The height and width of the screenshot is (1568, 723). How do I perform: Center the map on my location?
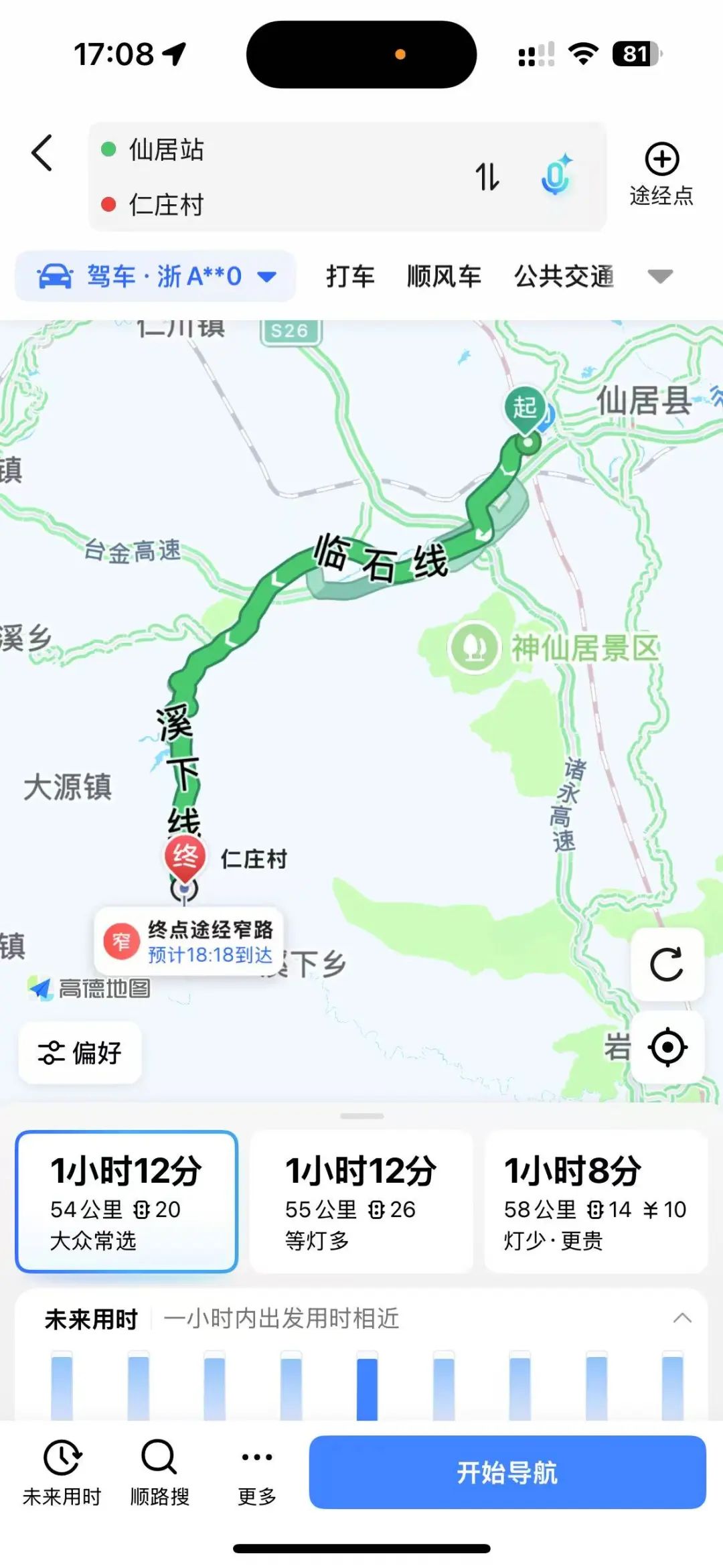pyautogui.click(x=667, y=1047)
